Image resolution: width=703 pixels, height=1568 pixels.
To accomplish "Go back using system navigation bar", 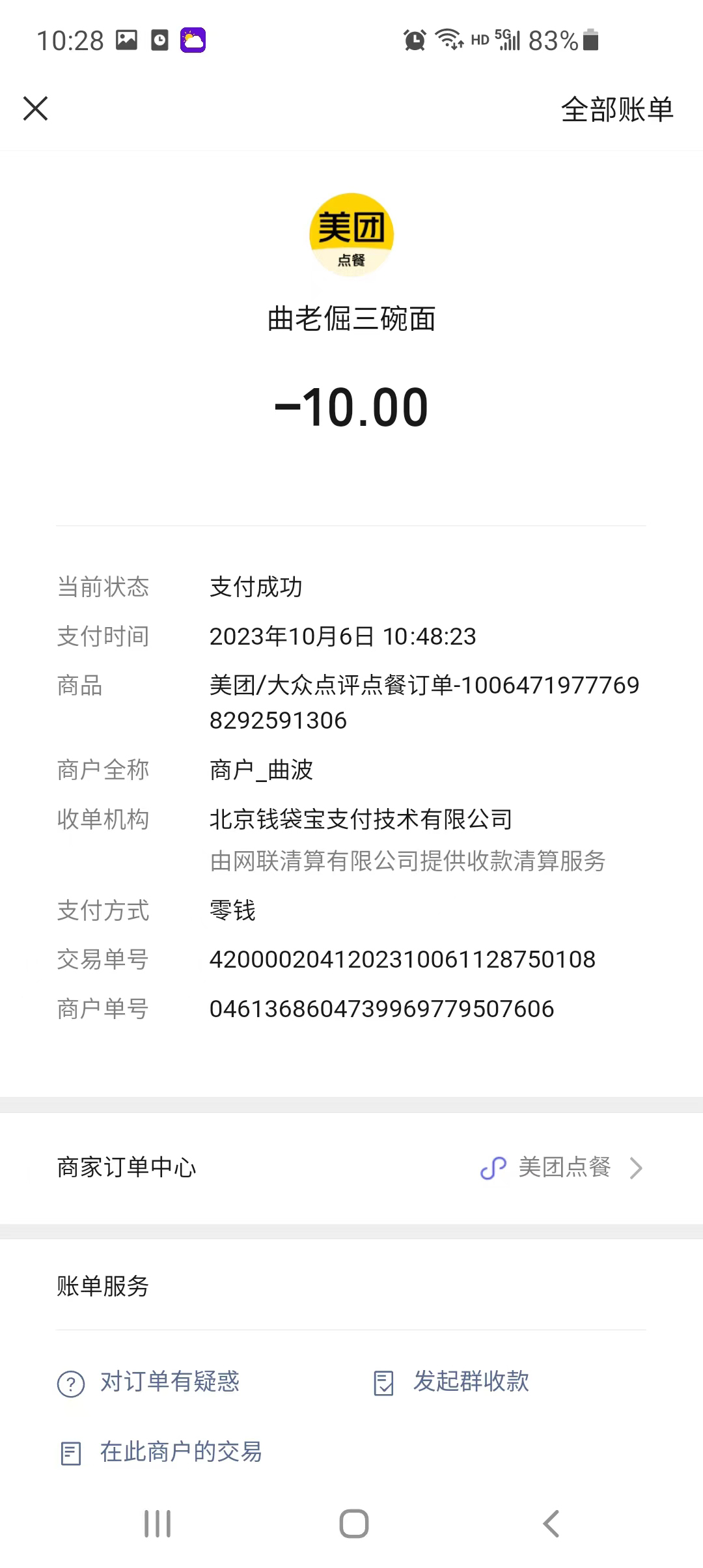I will pyautogui.click(x=551, y=1524).
